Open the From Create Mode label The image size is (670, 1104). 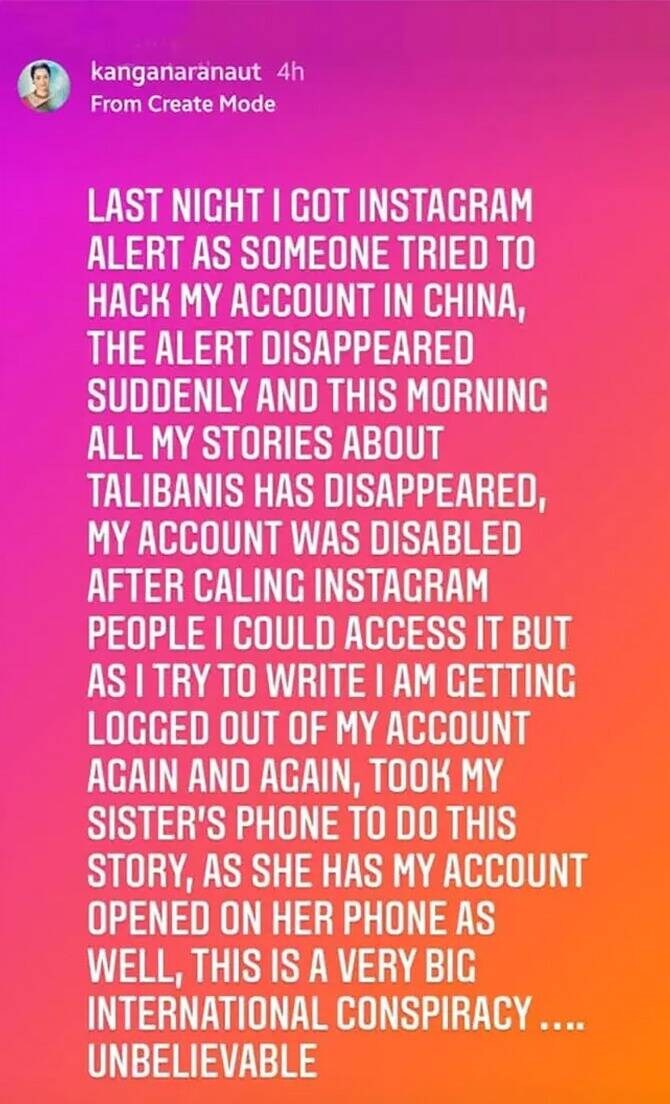(183, 104)
